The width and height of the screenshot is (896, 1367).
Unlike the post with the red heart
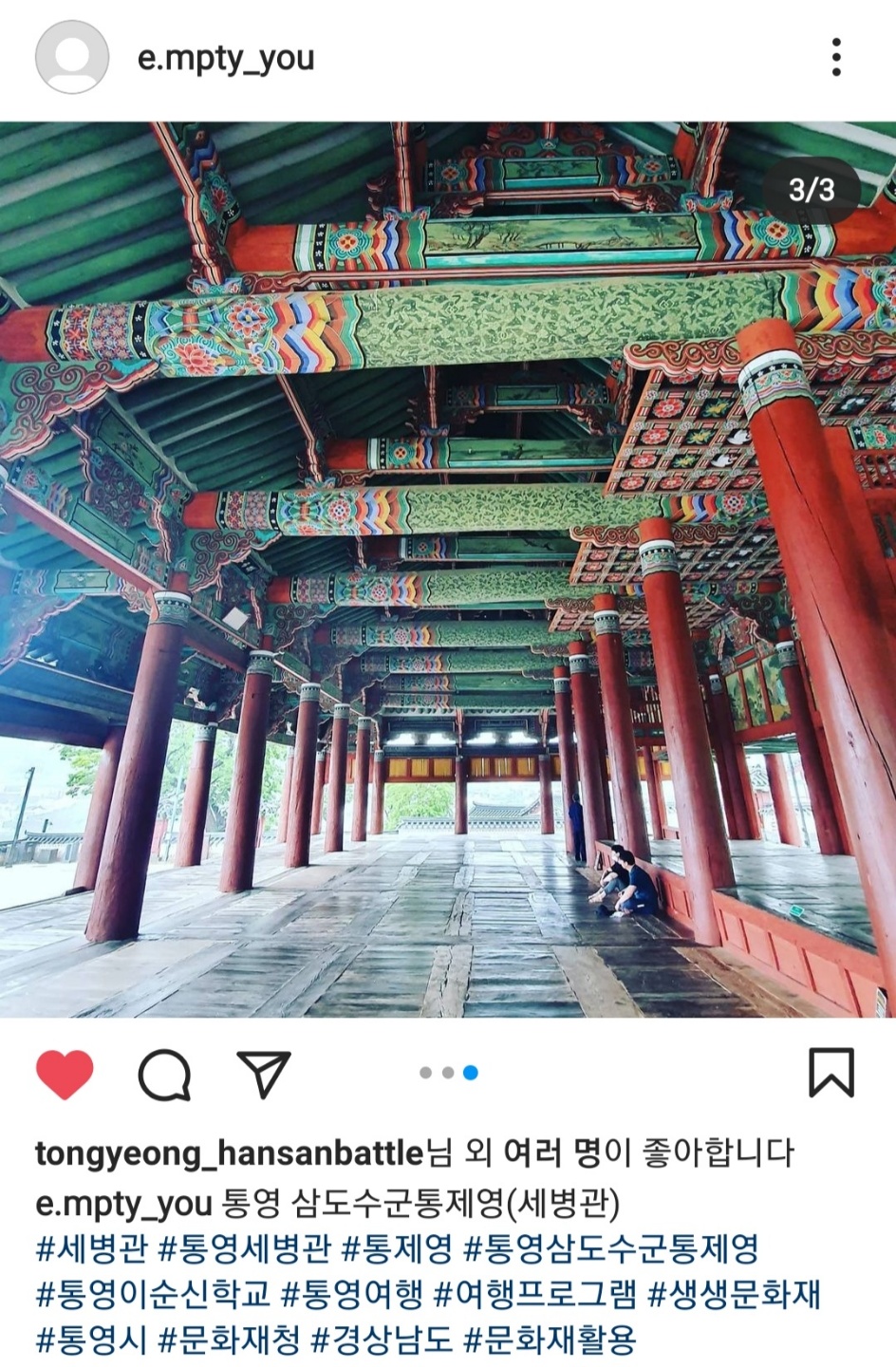65,1074
